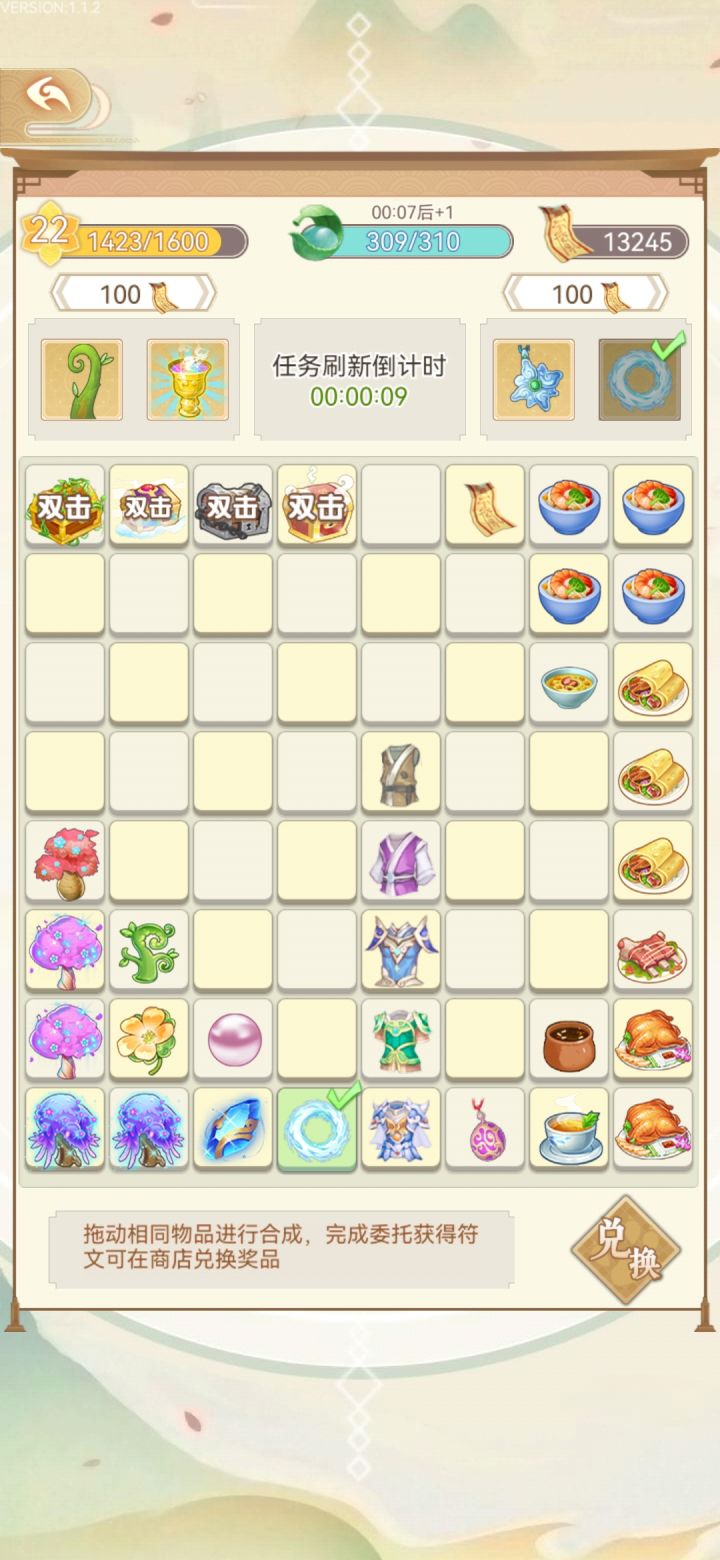Select the blue snowflake flower task icon

[x=531, y=380]
